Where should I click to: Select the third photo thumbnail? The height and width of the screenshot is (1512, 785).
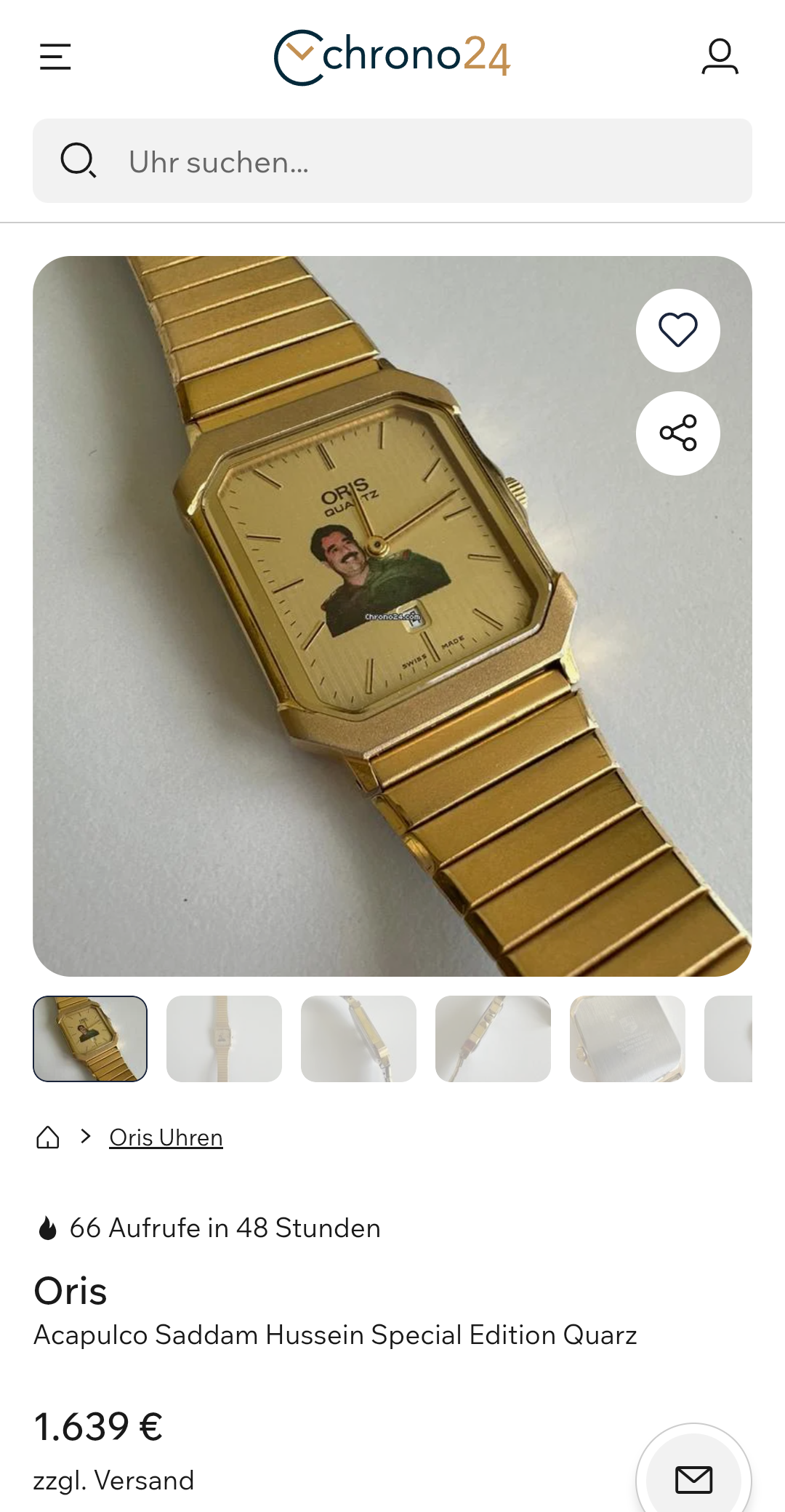coord(358,1039)
